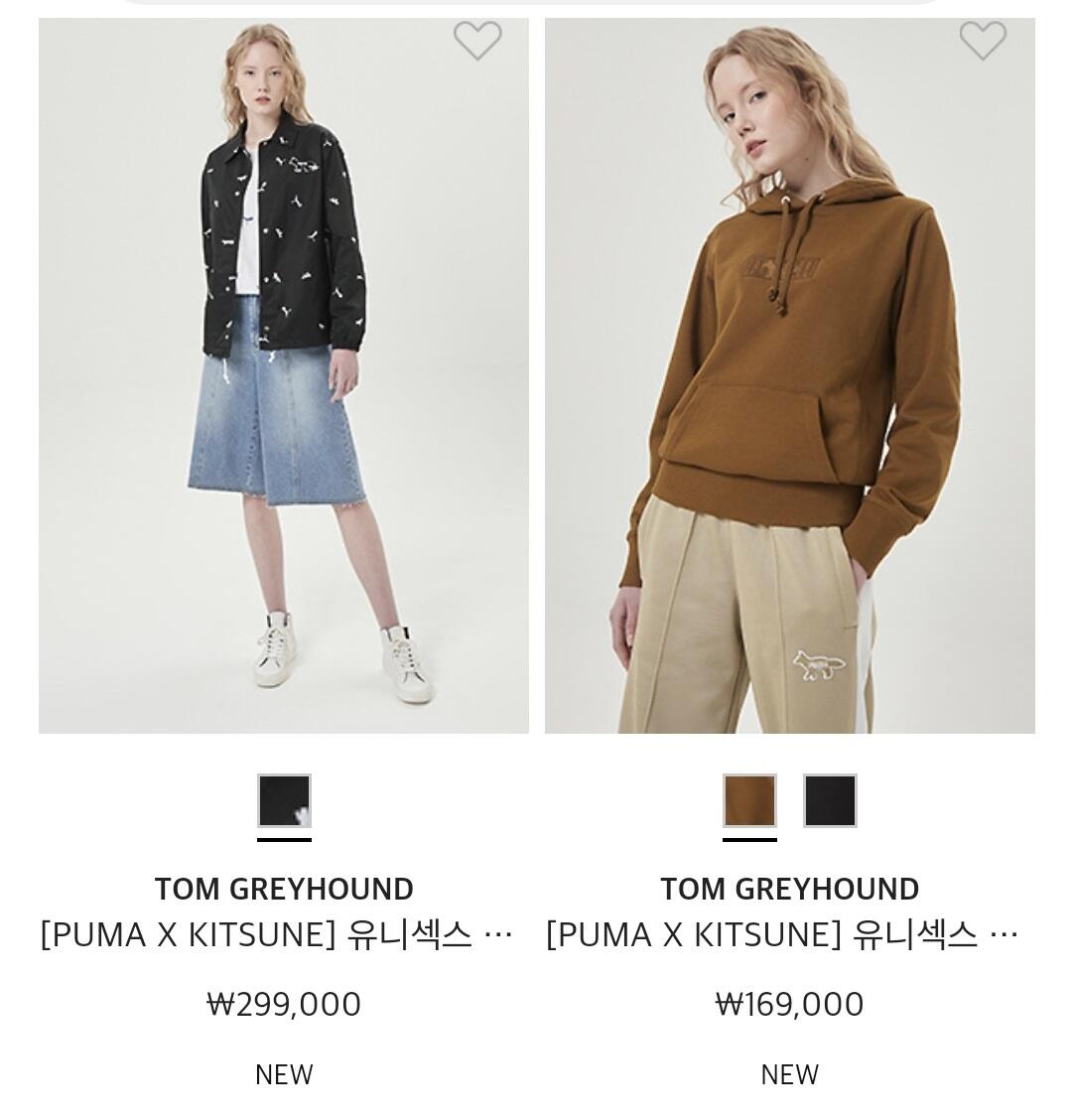Open the black patterned jacket product image
This screenshot has width=1072, height=1120.
(284, 375)
